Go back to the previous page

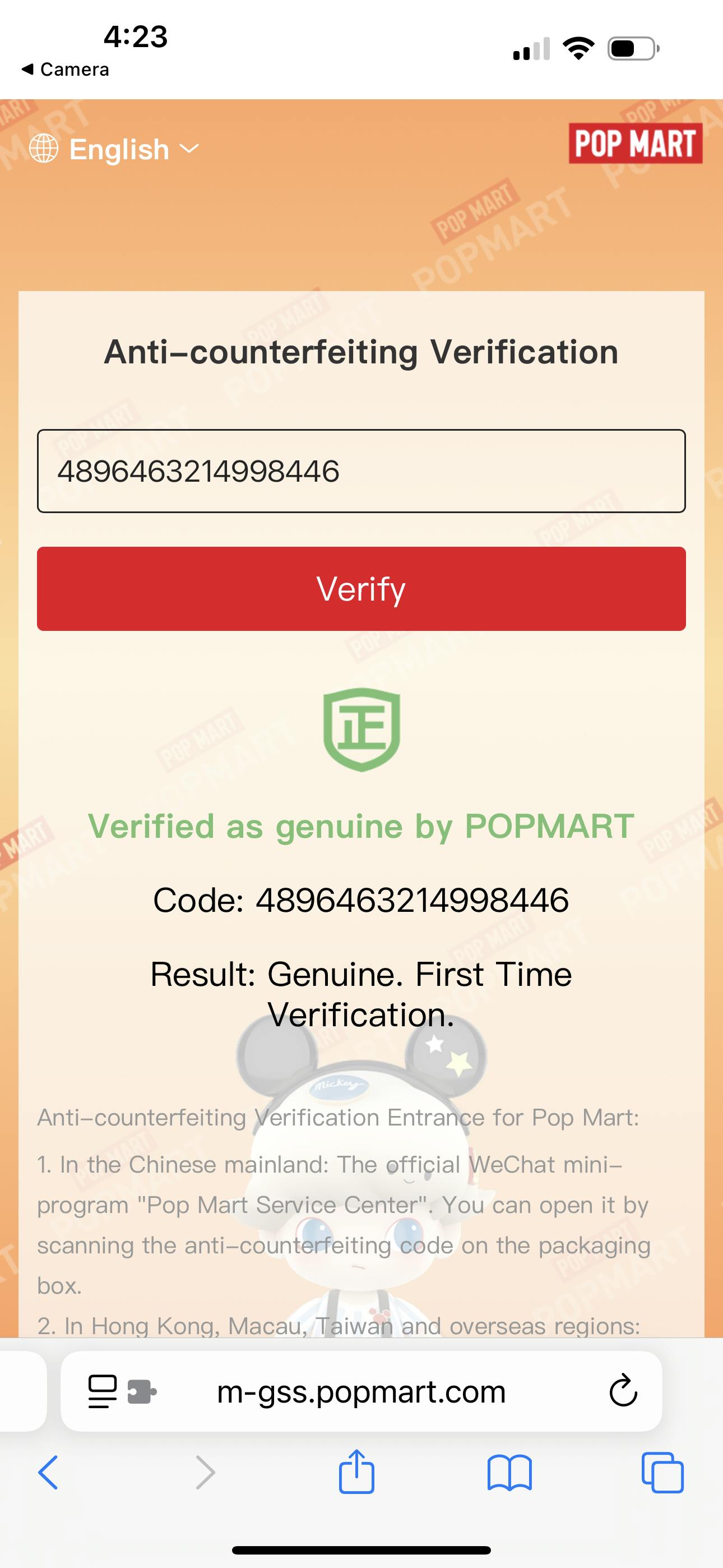[49, 1473]
